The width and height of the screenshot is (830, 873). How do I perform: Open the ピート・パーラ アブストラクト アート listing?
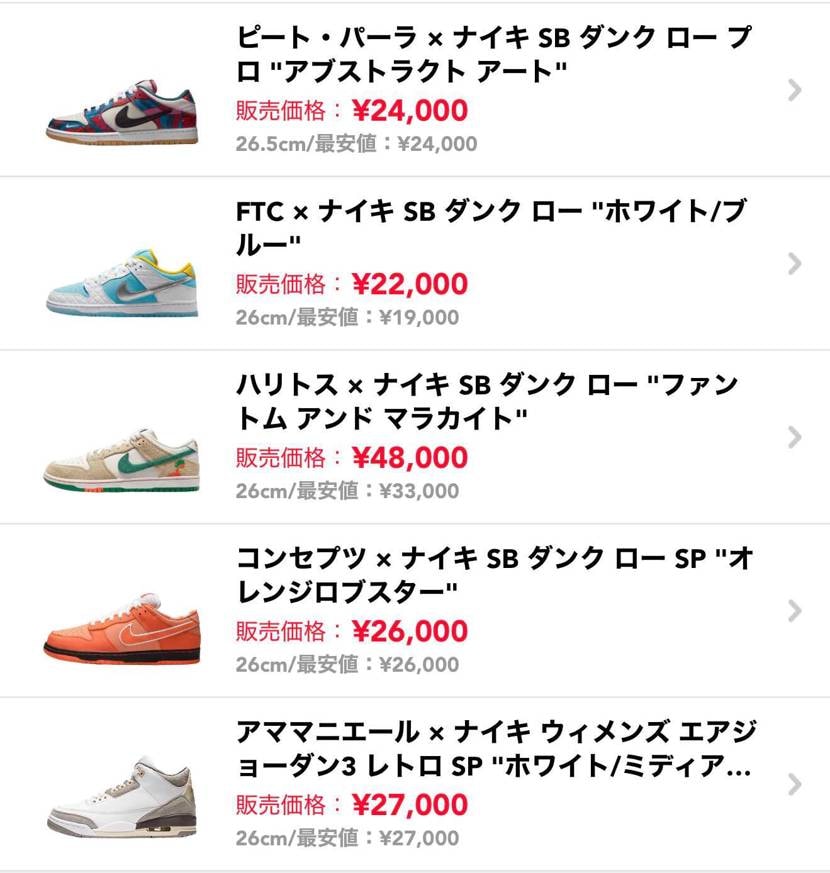(x=415, y=90)
